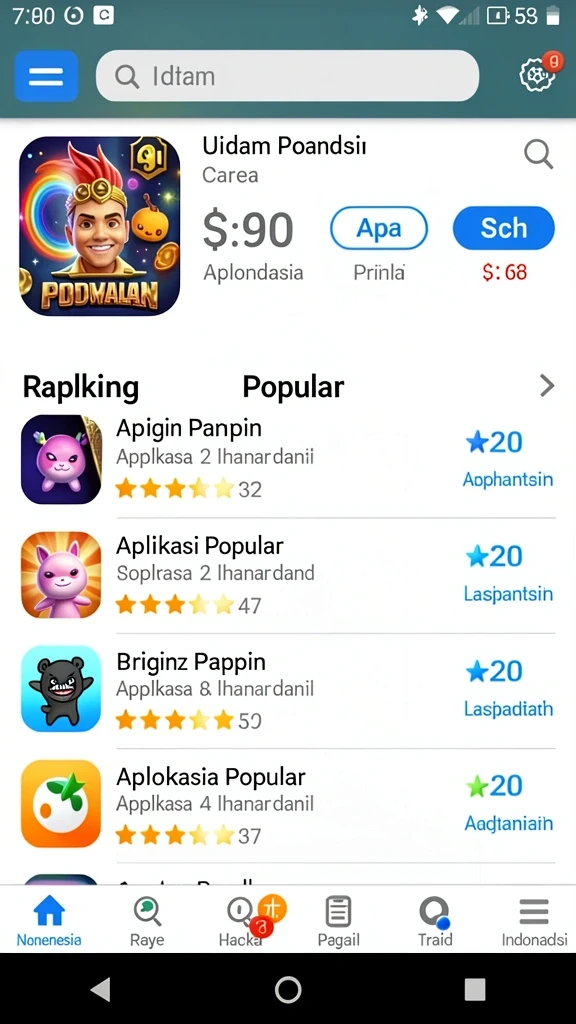Viewport: 576px width, 1024px height.
Task: Open the Briginz Pappin app row
Action: click(x=287, y=690)
